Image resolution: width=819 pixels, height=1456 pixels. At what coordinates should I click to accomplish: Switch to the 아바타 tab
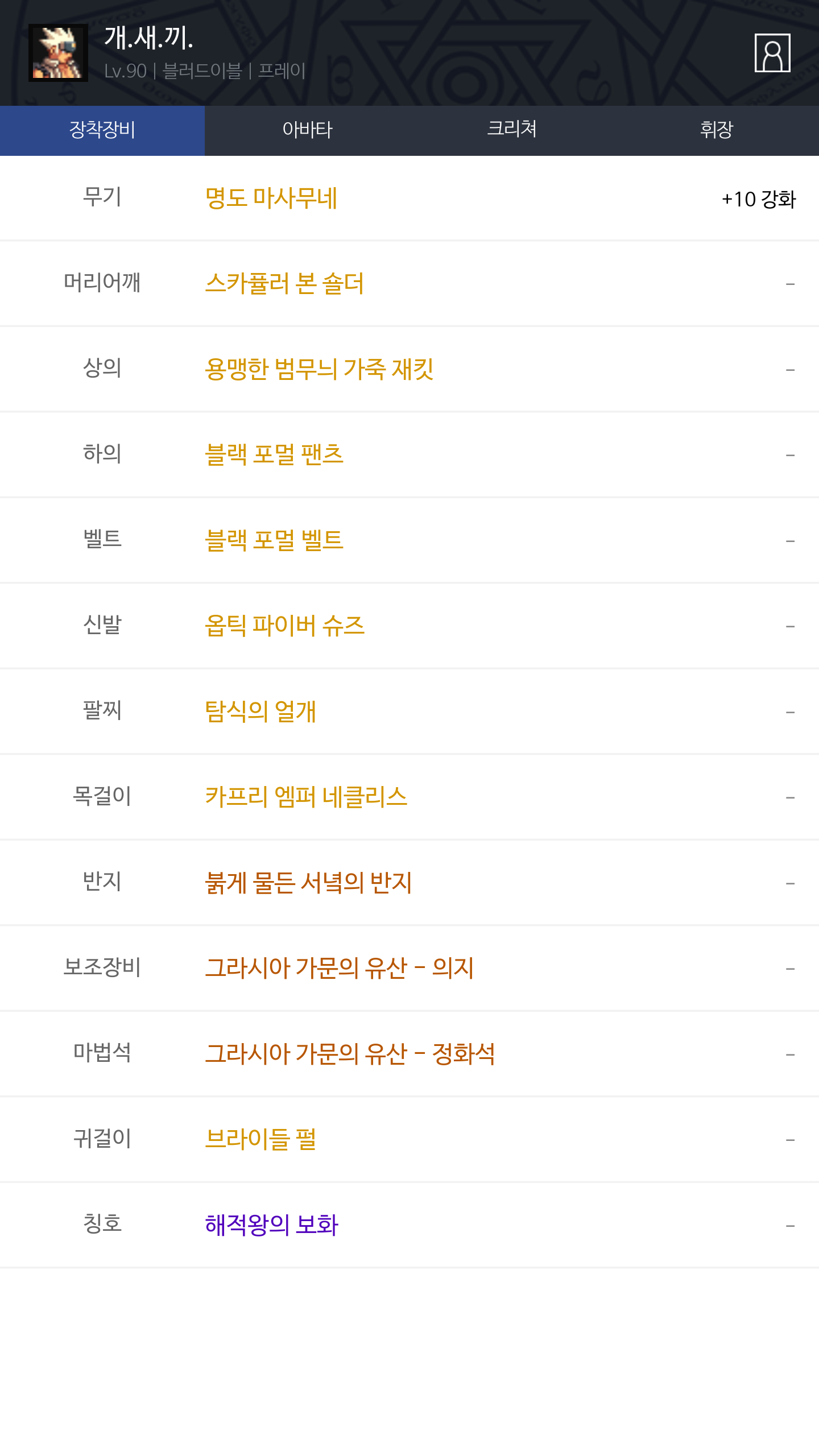307,130
